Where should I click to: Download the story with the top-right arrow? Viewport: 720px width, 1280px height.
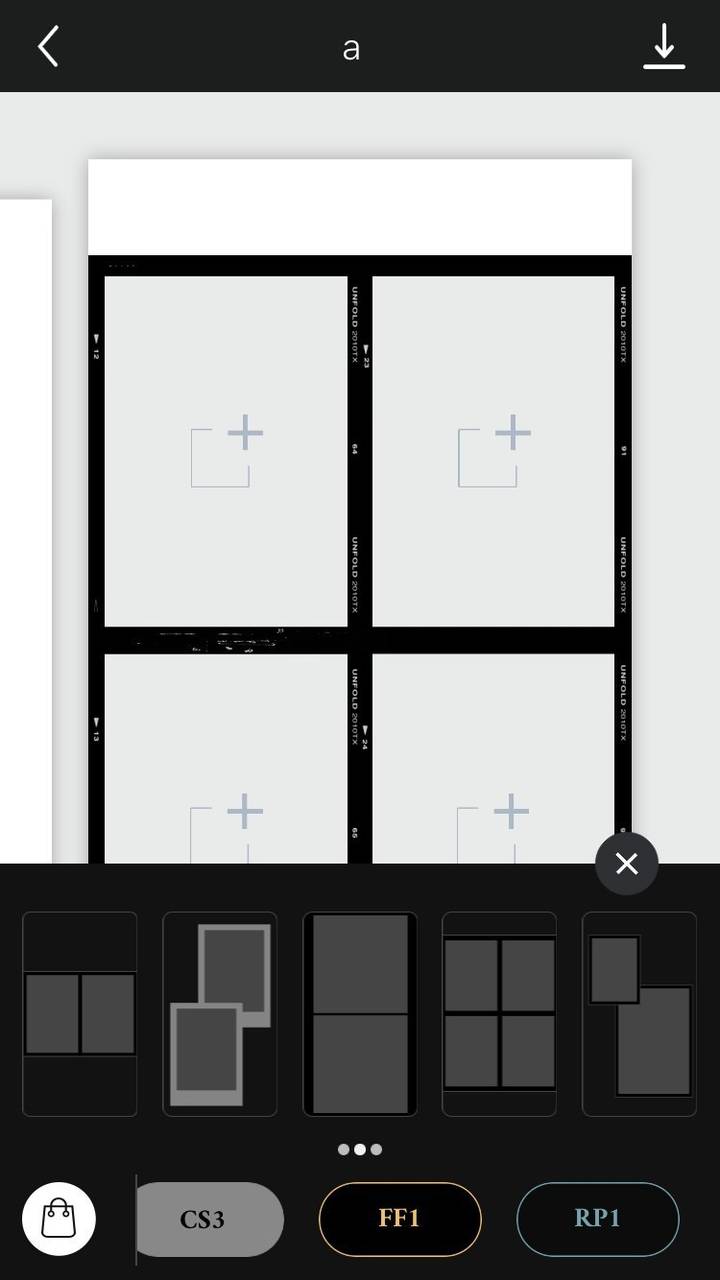pyautogui.click(x=664, y=46)
